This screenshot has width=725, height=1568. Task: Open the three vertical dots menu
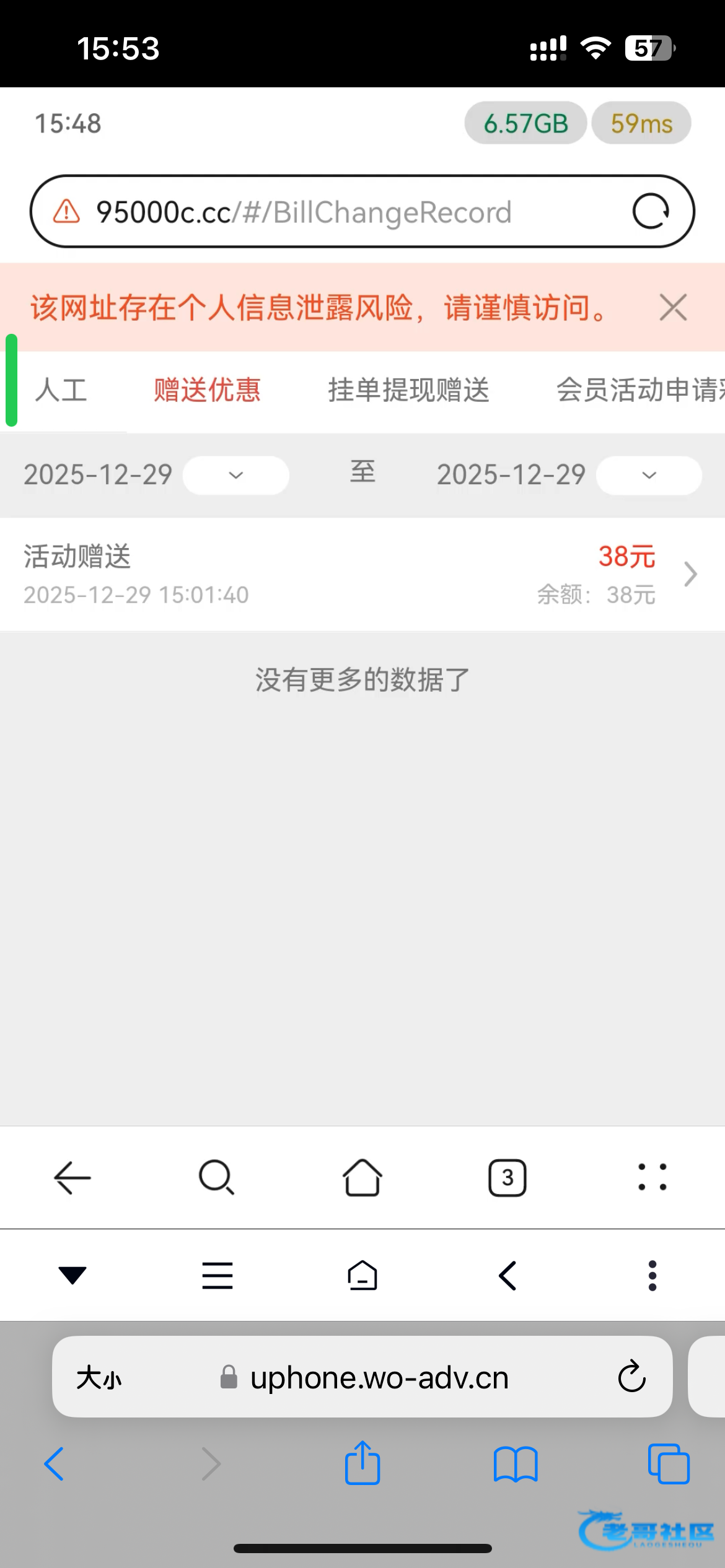click(x=652, y=1276)
